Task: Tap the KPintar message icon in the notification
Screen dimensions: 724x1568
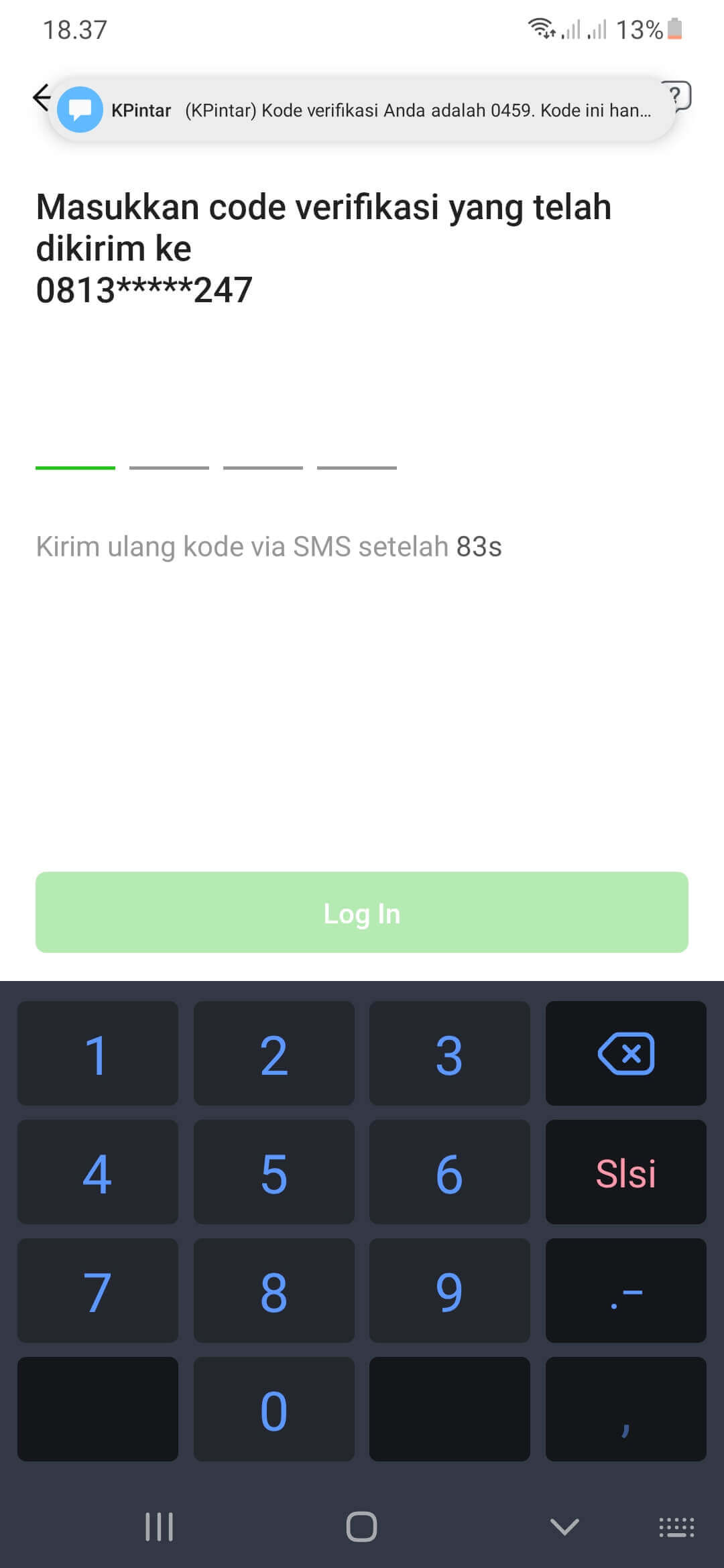Action: [x=80, y=109]
